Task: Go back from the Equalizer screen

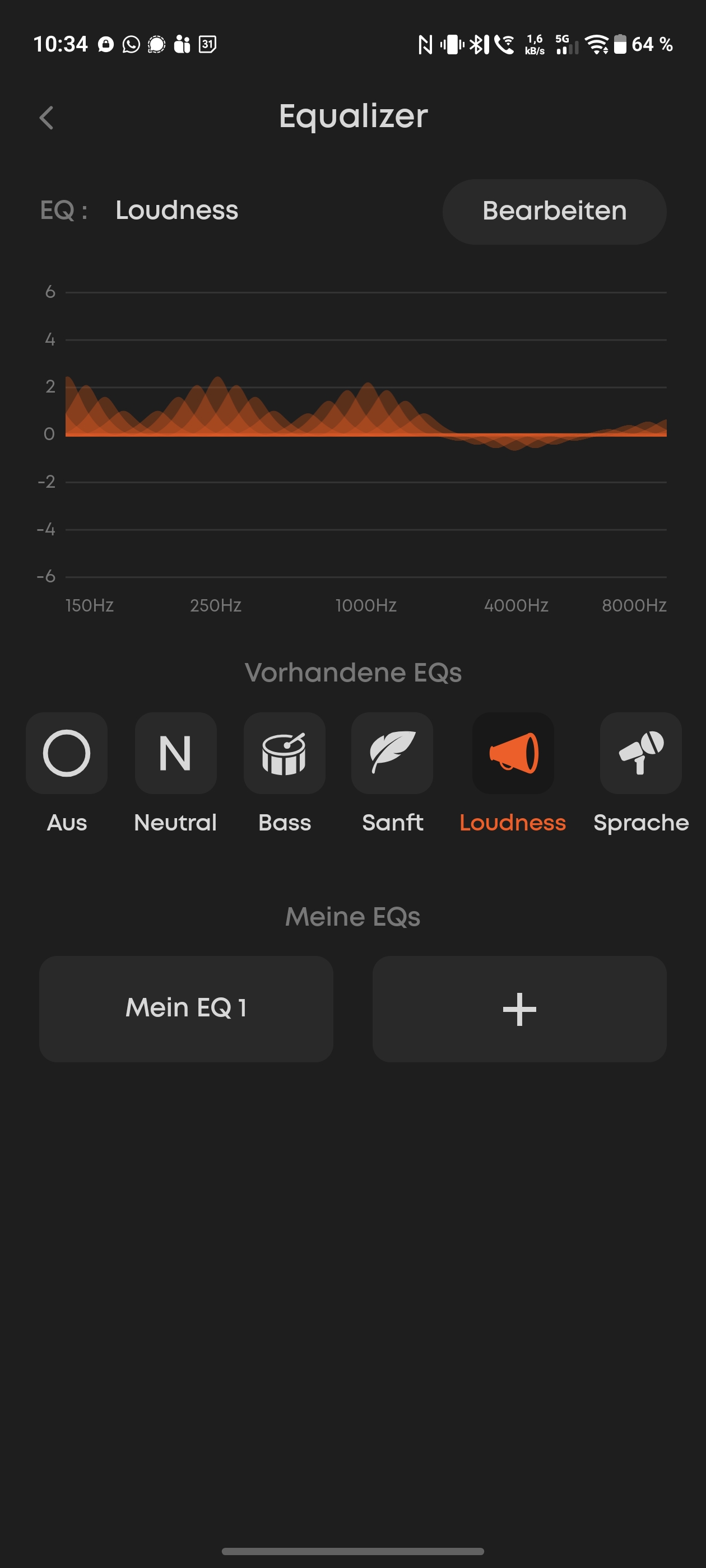Action: pos(47,118)
